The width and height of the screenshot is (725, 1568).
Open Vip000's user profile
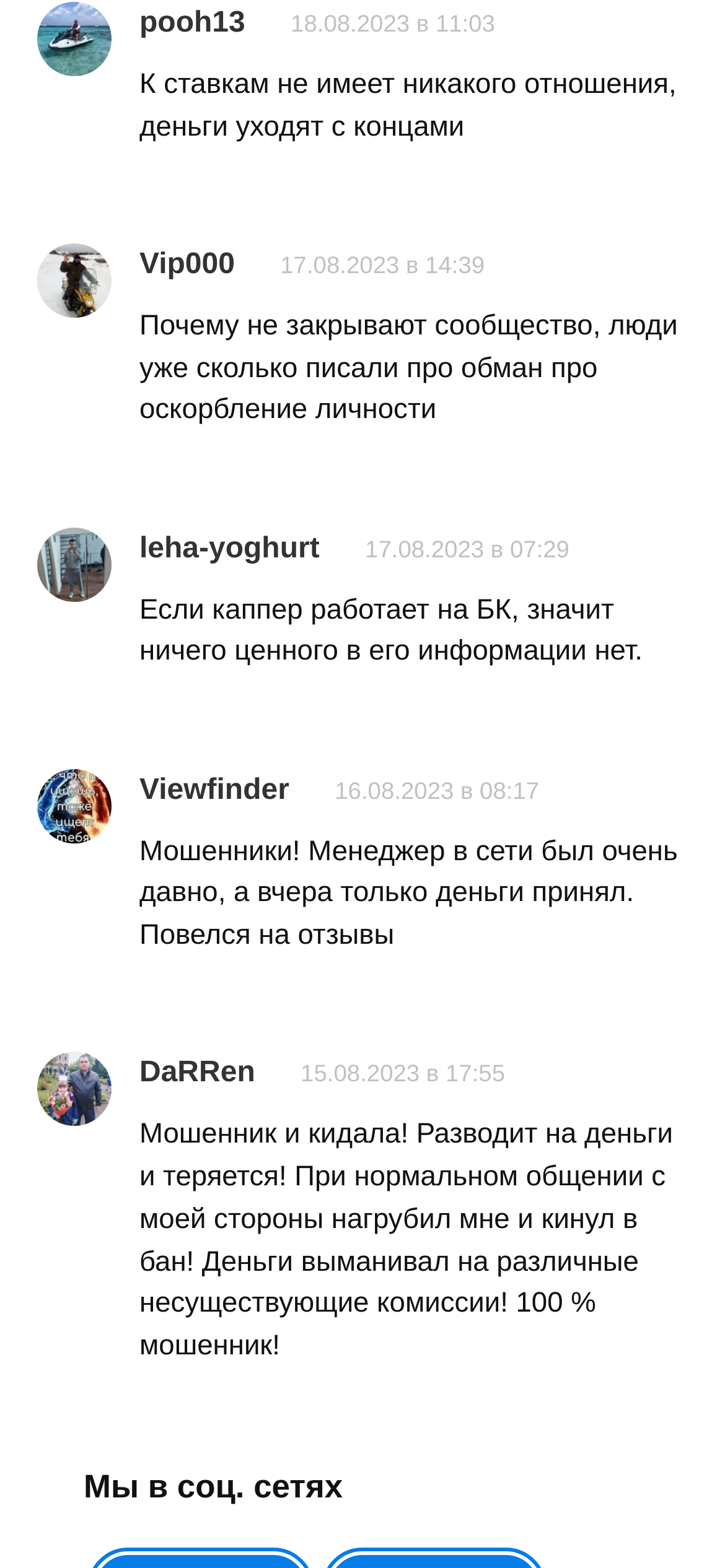coord(187,264)
